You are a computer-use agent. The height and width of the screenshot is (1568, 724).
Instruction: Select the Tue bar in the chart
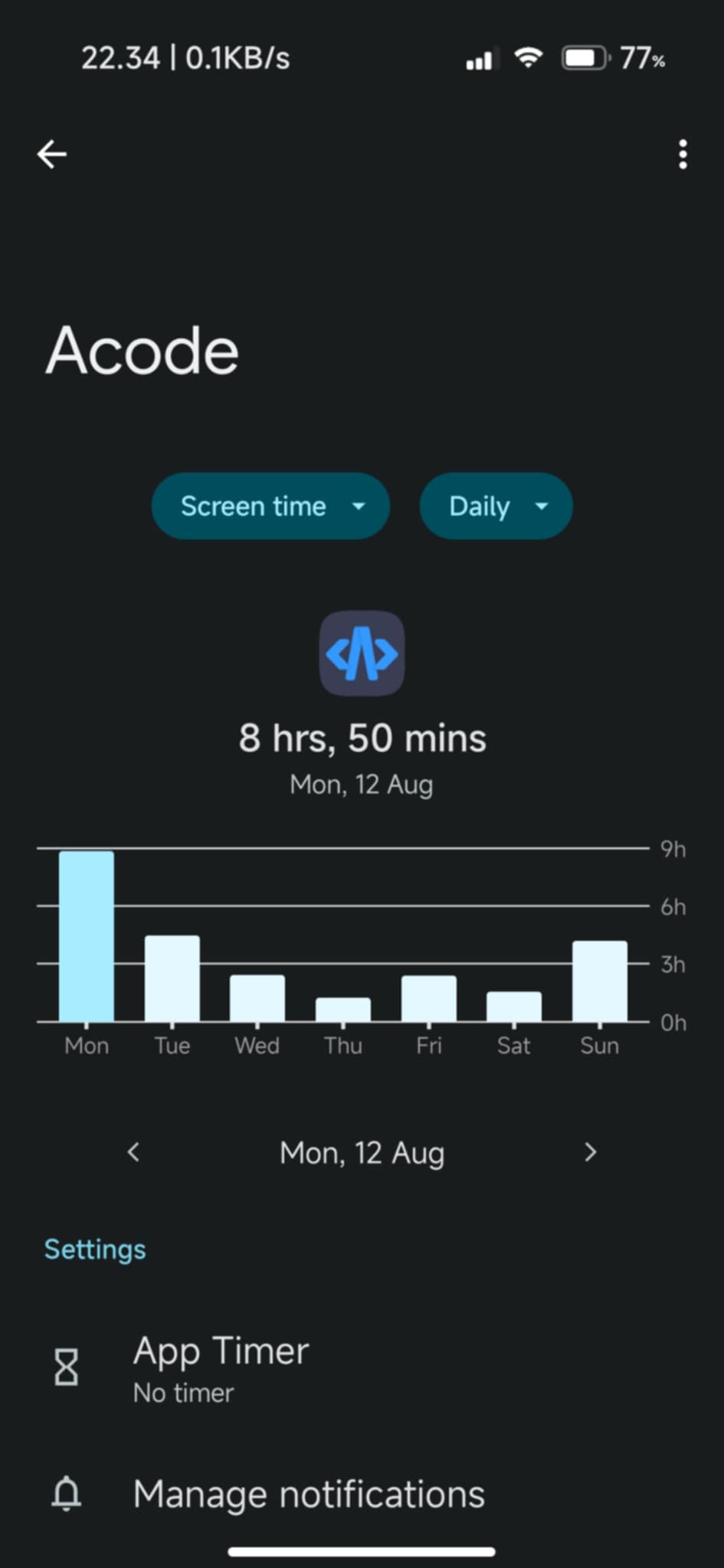coord(172,978)
